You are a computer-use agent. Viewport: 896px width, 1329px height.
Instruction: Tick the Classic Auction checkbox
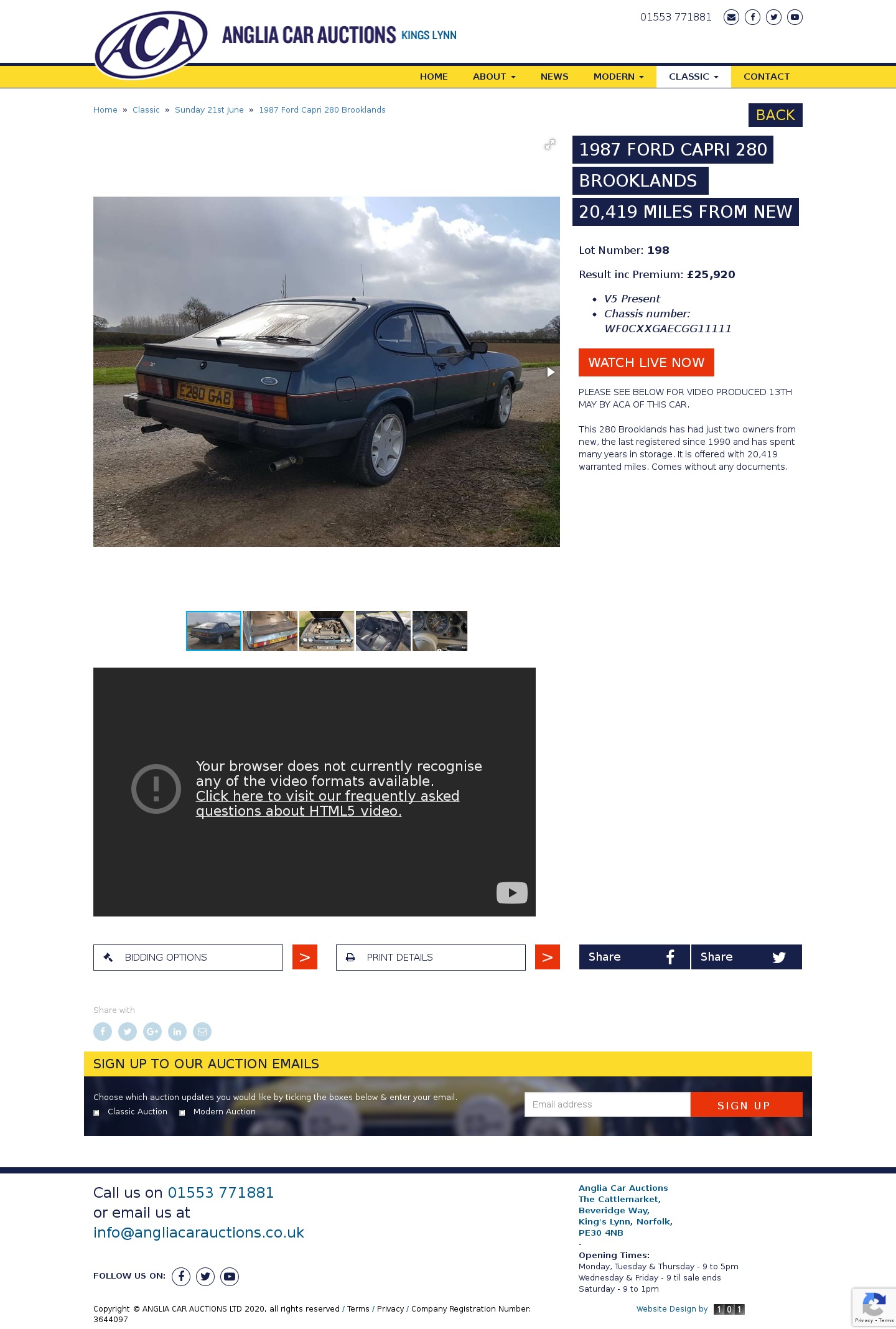[96, 1112]
